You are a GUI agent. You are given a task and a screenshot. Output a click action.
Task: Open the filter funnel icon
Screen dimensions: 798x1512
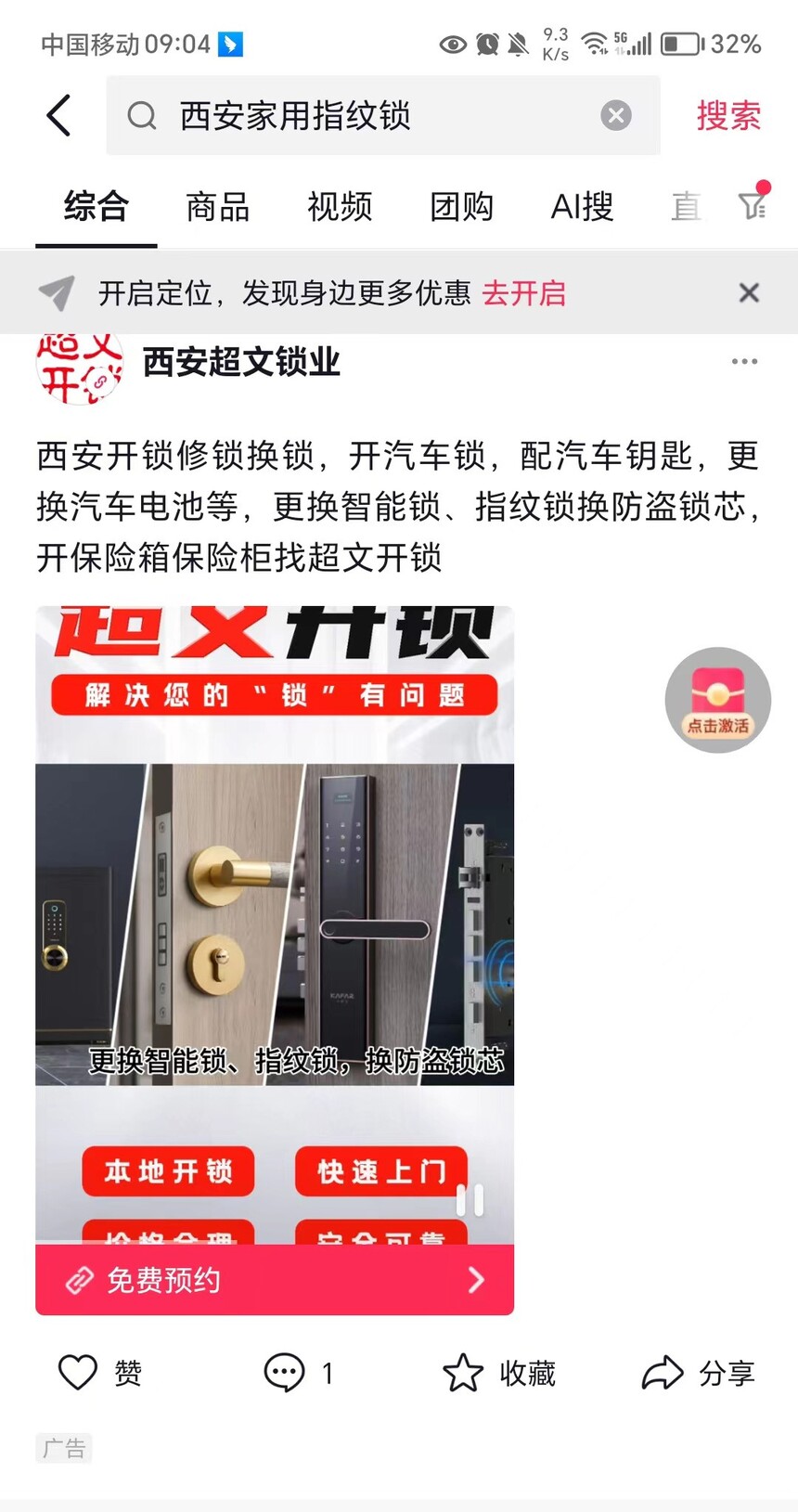pyautogui.click(x=753, y=205)
